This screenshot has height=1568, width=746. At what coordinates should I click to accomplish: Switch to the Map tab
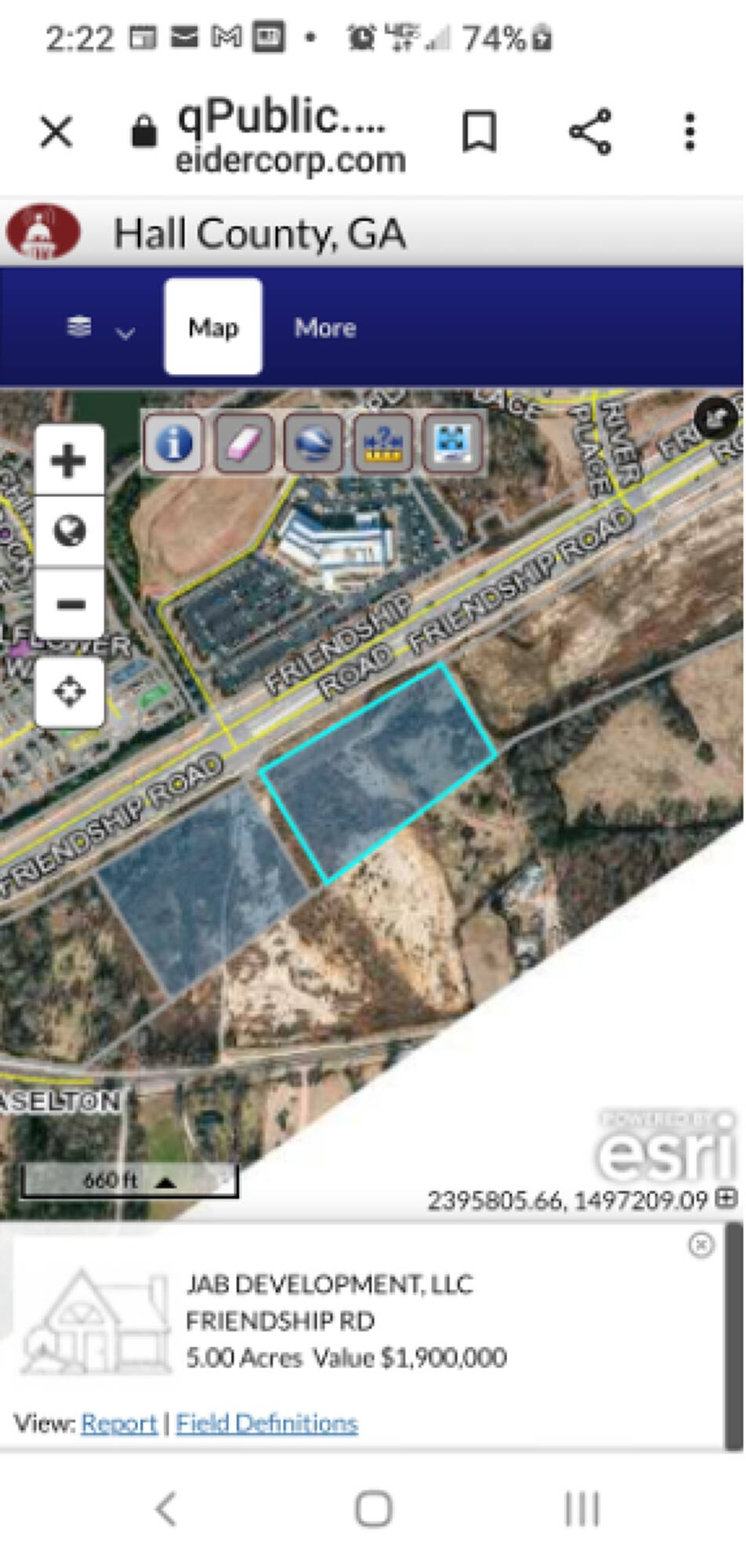click(x=213, y=326)
